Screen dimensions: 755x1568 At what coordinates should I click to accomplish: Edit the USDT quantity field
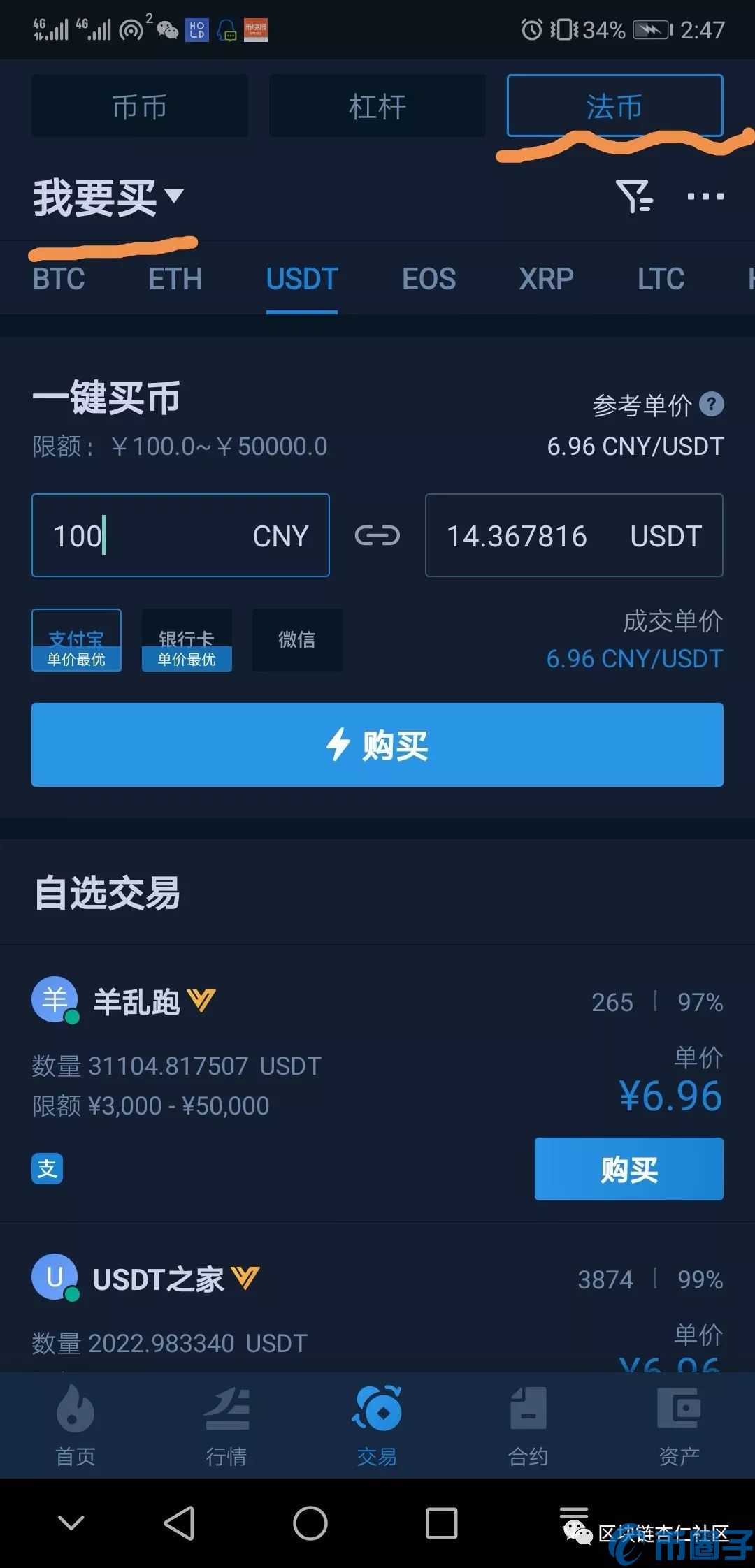click(x=573, y=535)
